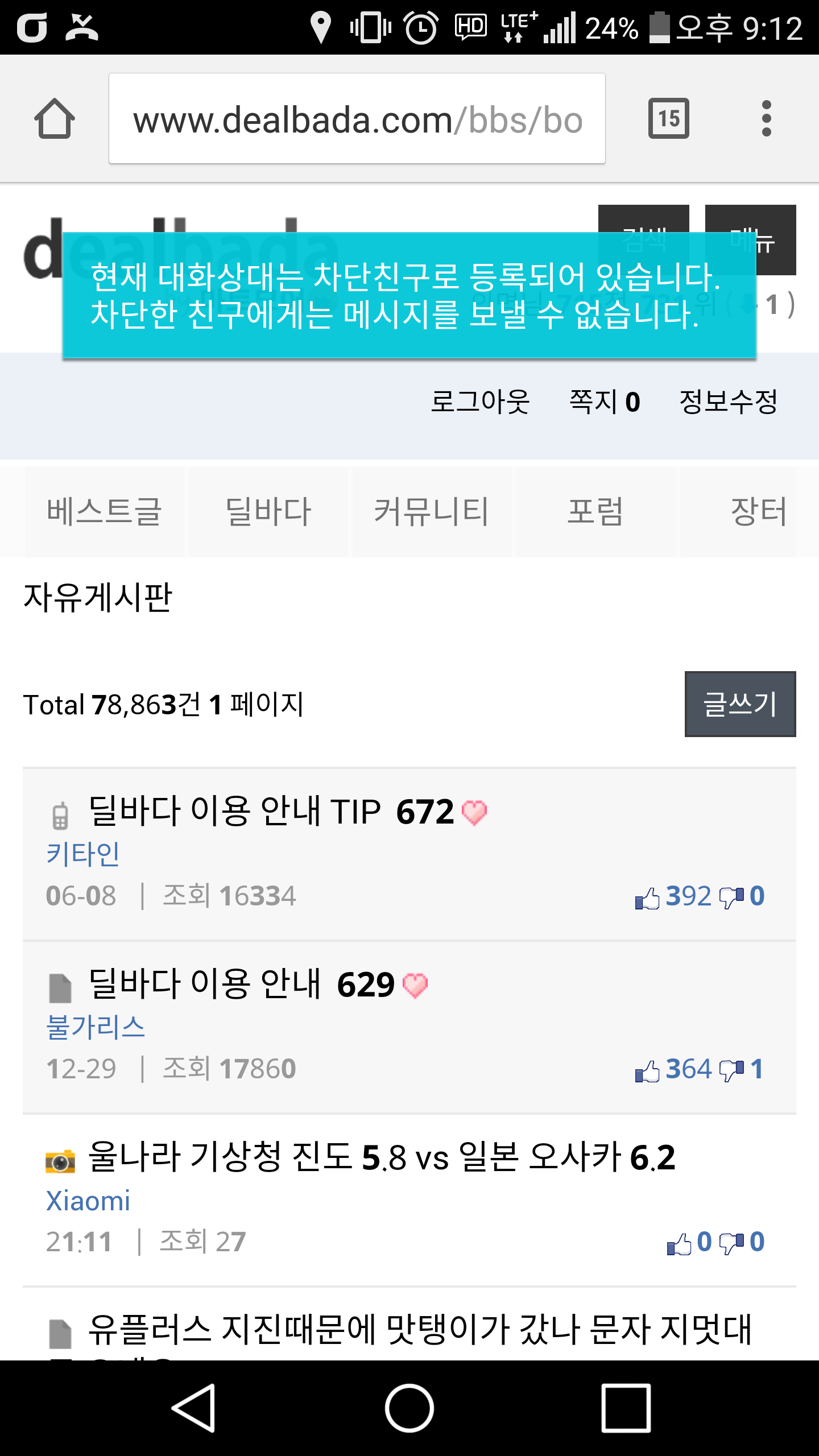
Task: Open the tab switcher showing 15 tabs
Action: [668, 119]
